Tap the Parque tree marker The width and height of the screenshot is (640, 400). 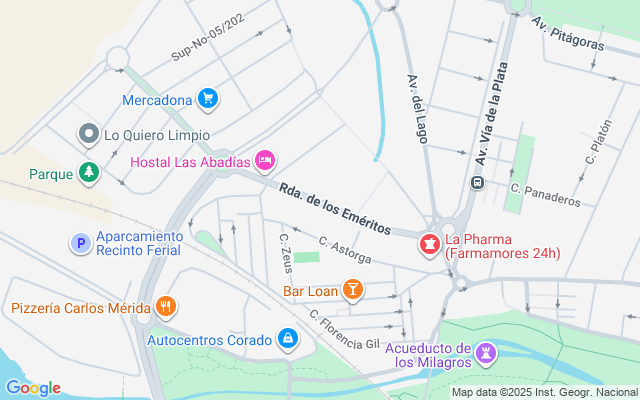[90, 173]
